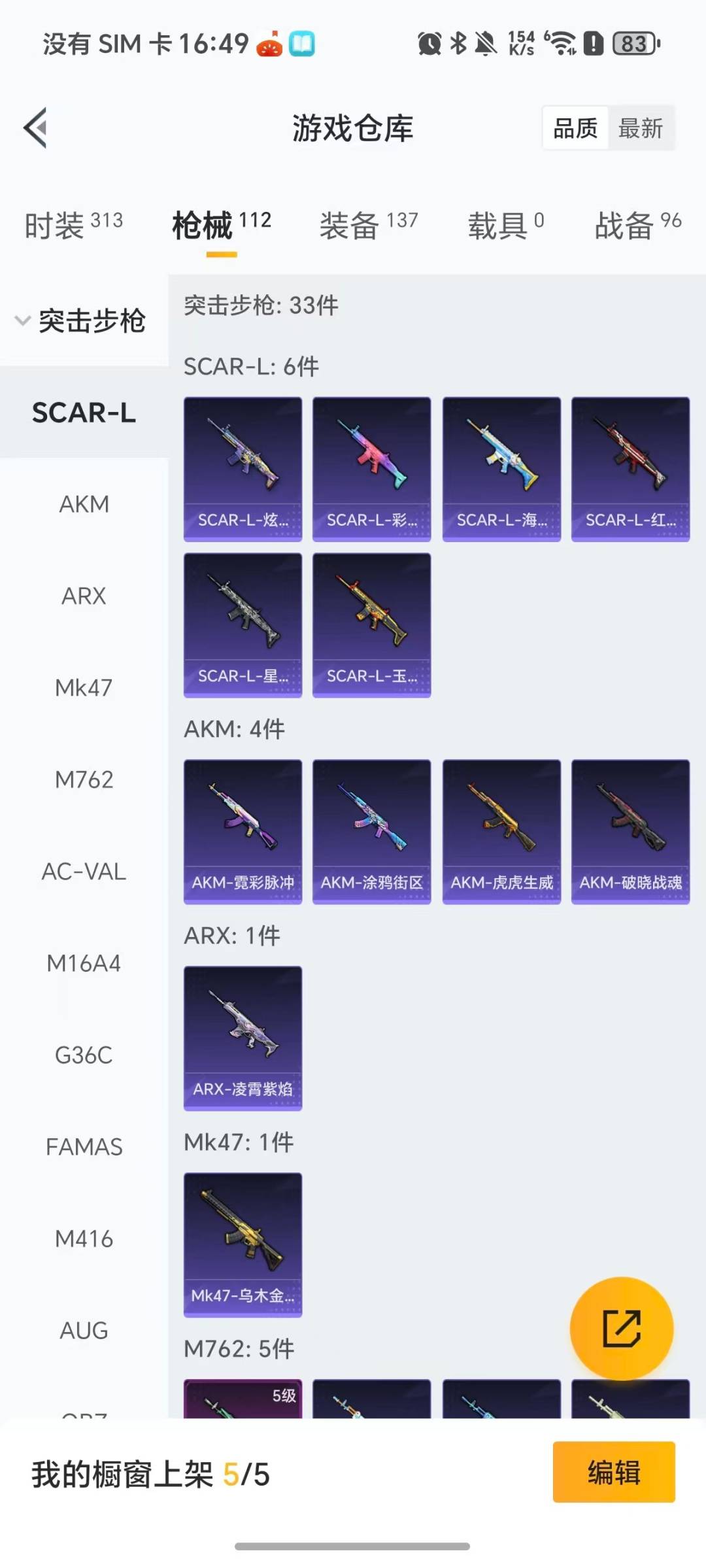This screenshot has height=1568, width=706.
Task: Open the AKM-霓彩脉冲 skin
Action: 243,831
